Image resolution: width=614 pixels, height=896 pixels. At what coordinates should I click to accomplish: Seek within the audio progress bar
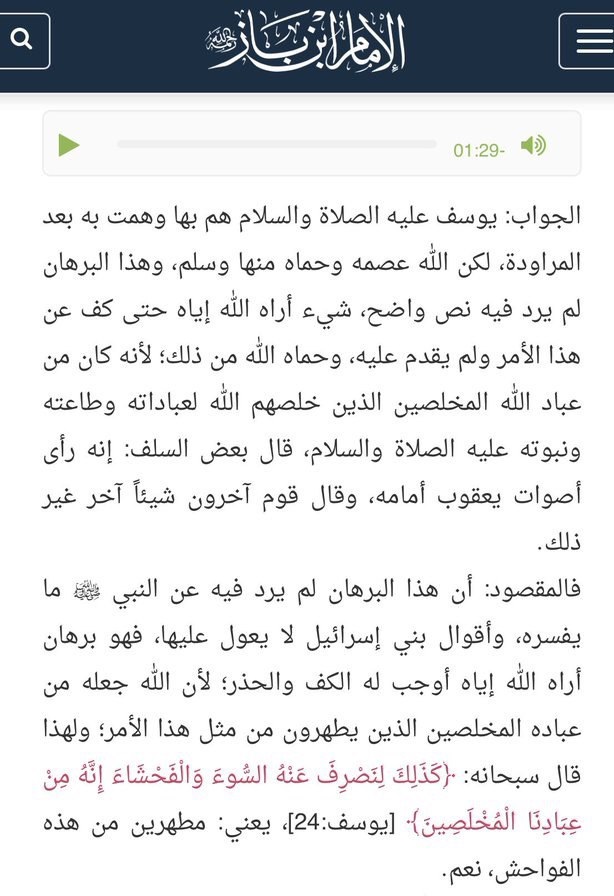(x=277, y=145)
